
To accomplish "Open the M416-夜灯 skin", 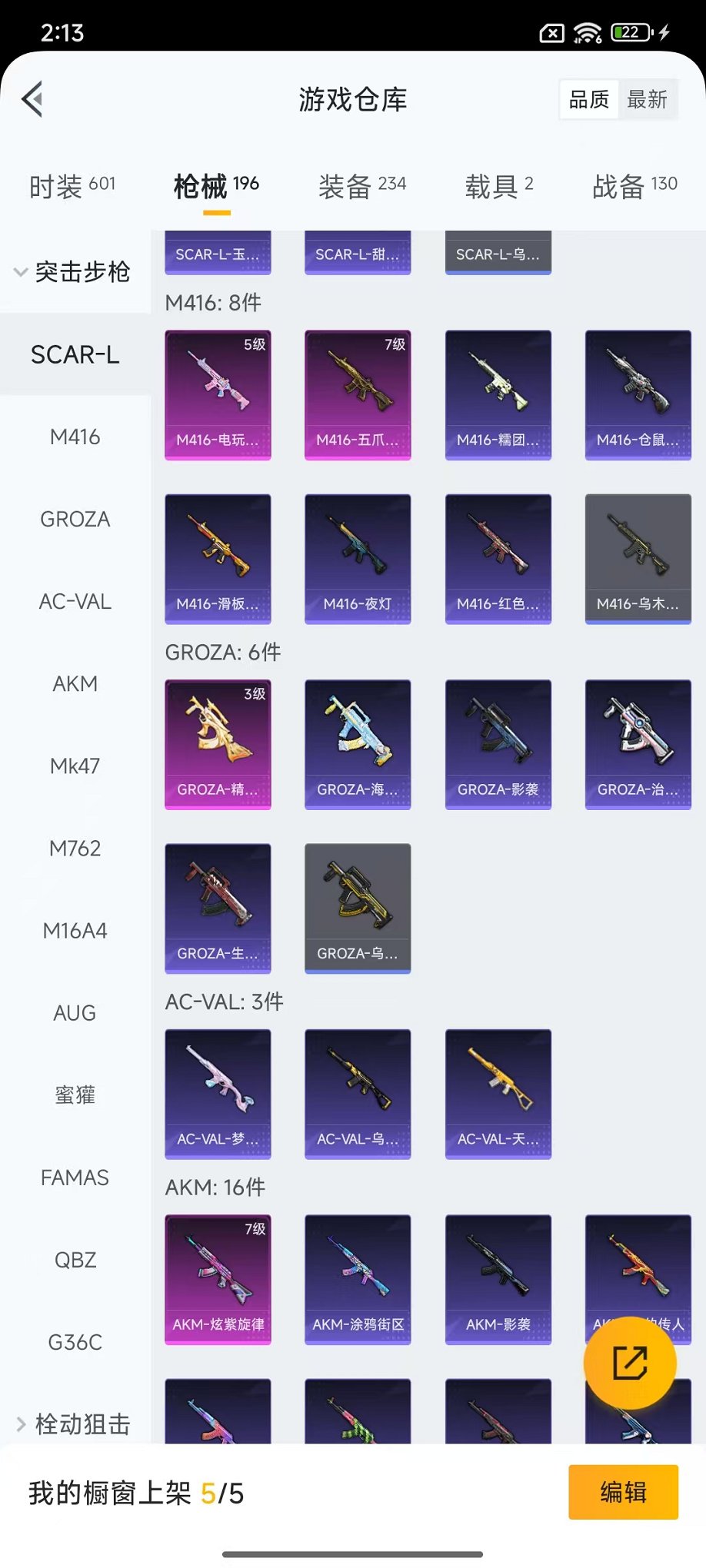I will pyautogui.click(x=358, y=559).
